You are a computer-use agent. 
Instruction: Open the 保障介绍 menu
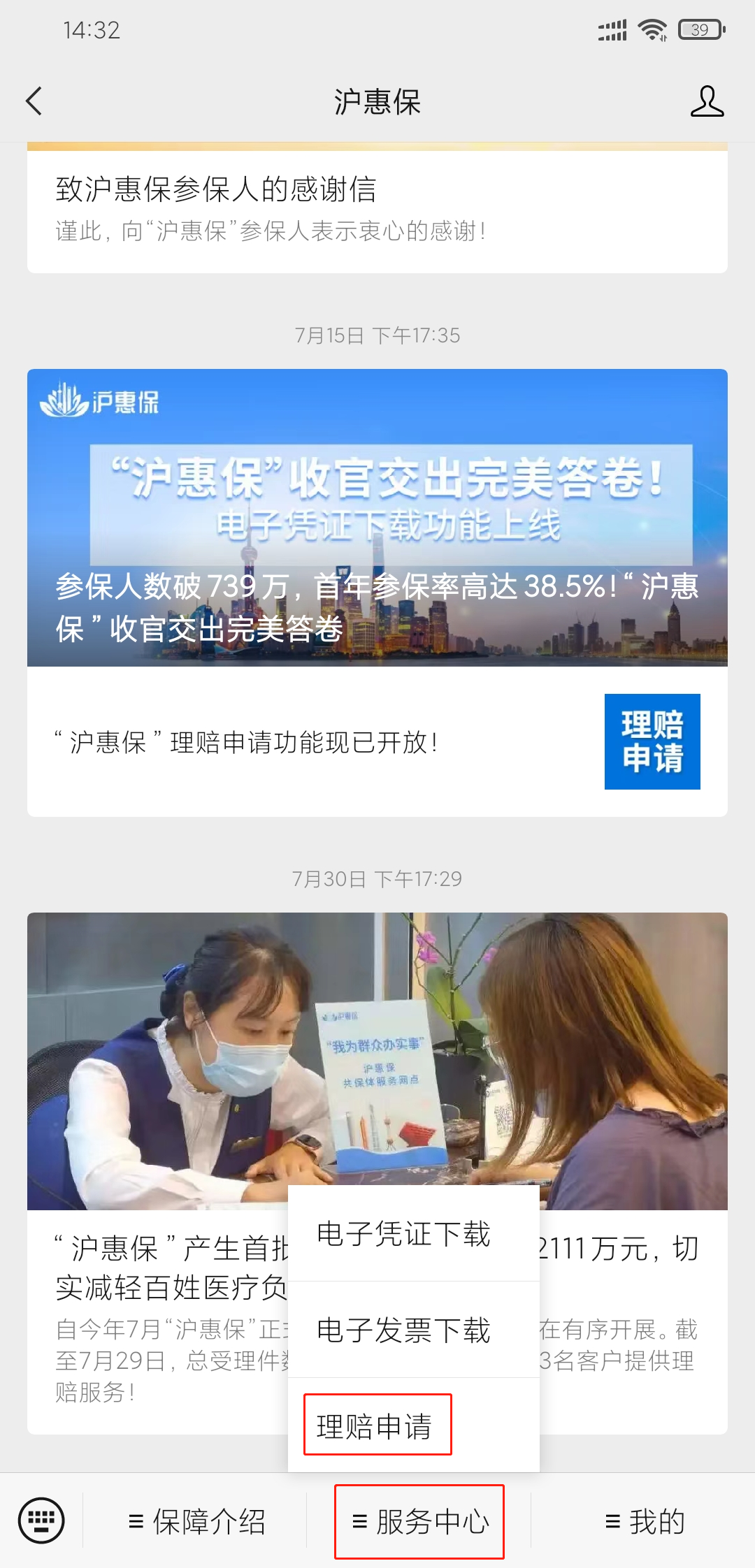tap(197, 1522)
